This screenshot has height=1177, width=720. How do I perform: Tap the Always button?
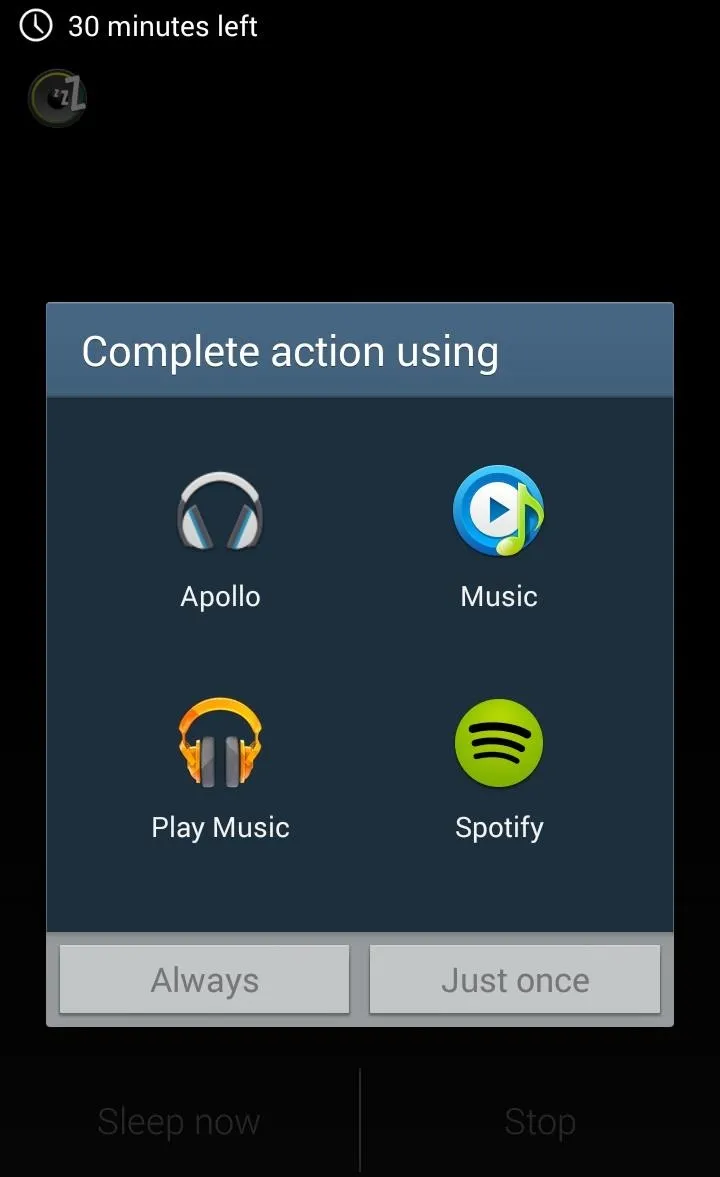[x=205, y=980]
